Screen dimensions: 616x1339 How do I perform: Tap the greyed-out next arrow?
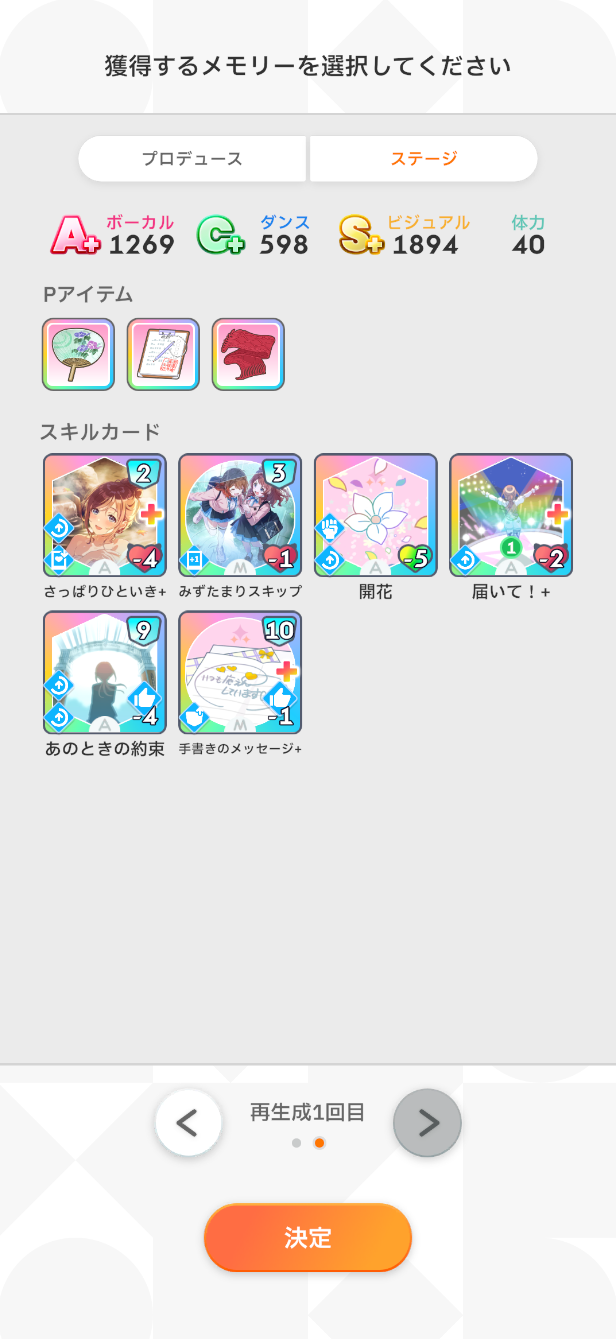[x=427, y=1123]
